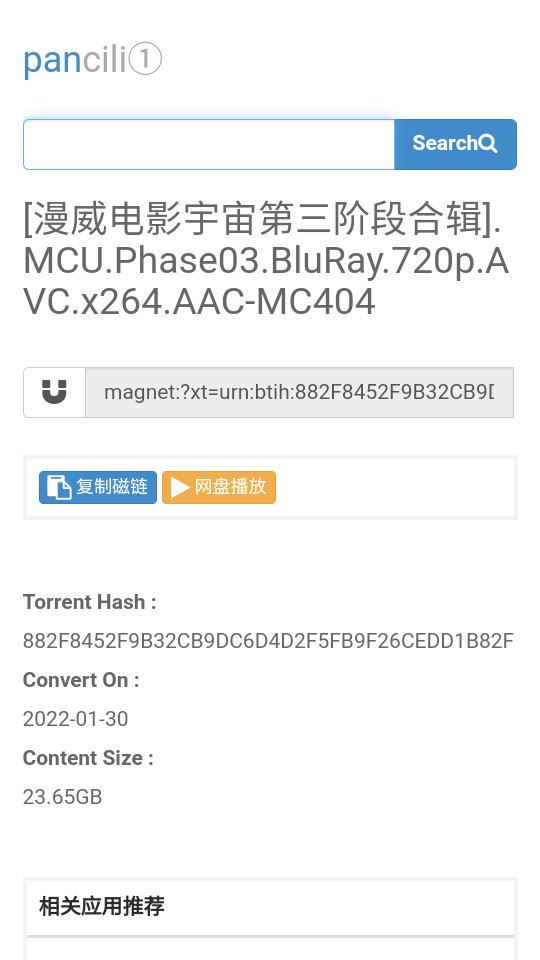540x960 pixels.
Task: Open the pancili site logo link
Action: [92, 60]
